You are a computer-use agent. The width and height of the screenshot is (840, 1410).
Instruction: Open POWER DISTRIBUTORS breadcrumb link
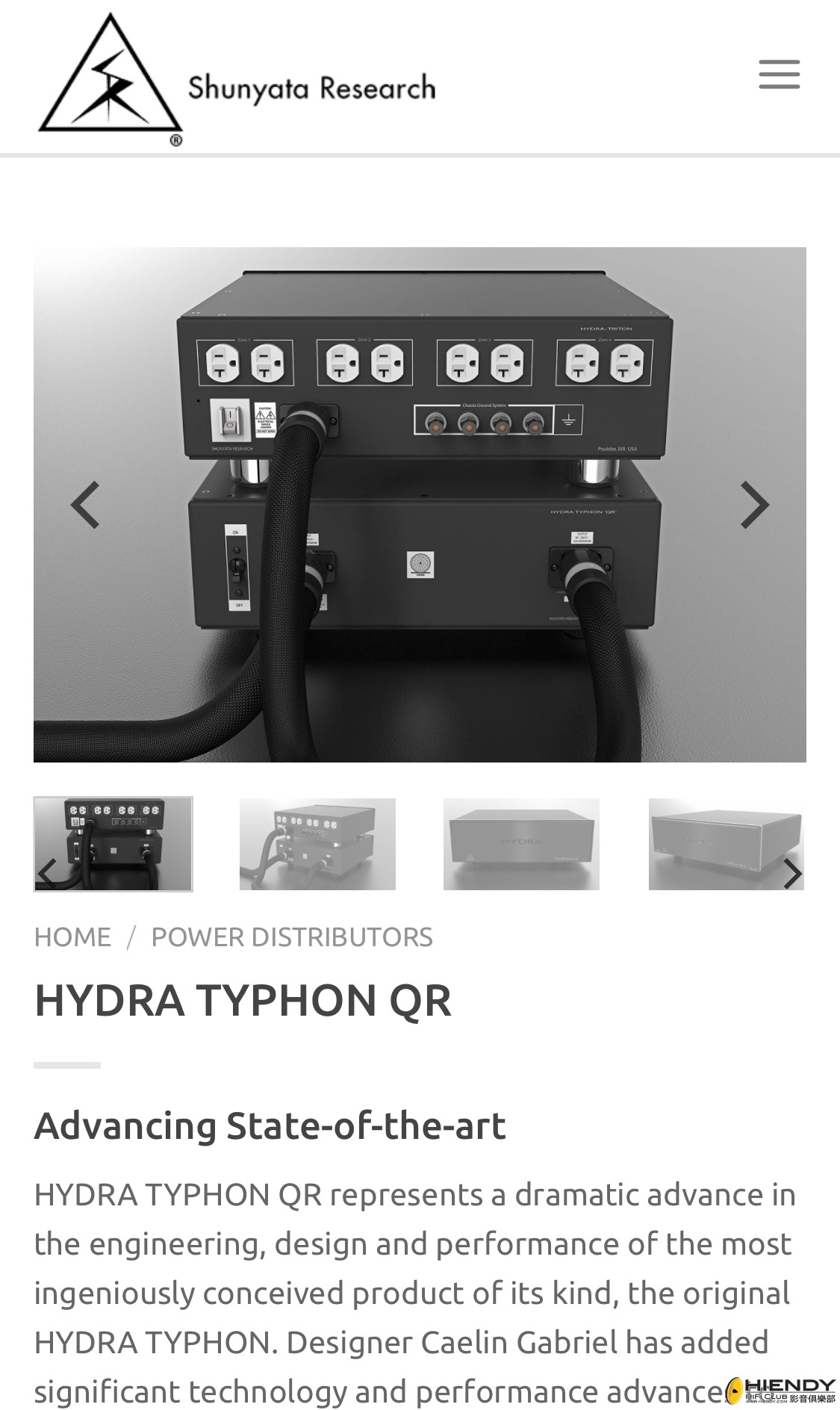tap(292, 937)
